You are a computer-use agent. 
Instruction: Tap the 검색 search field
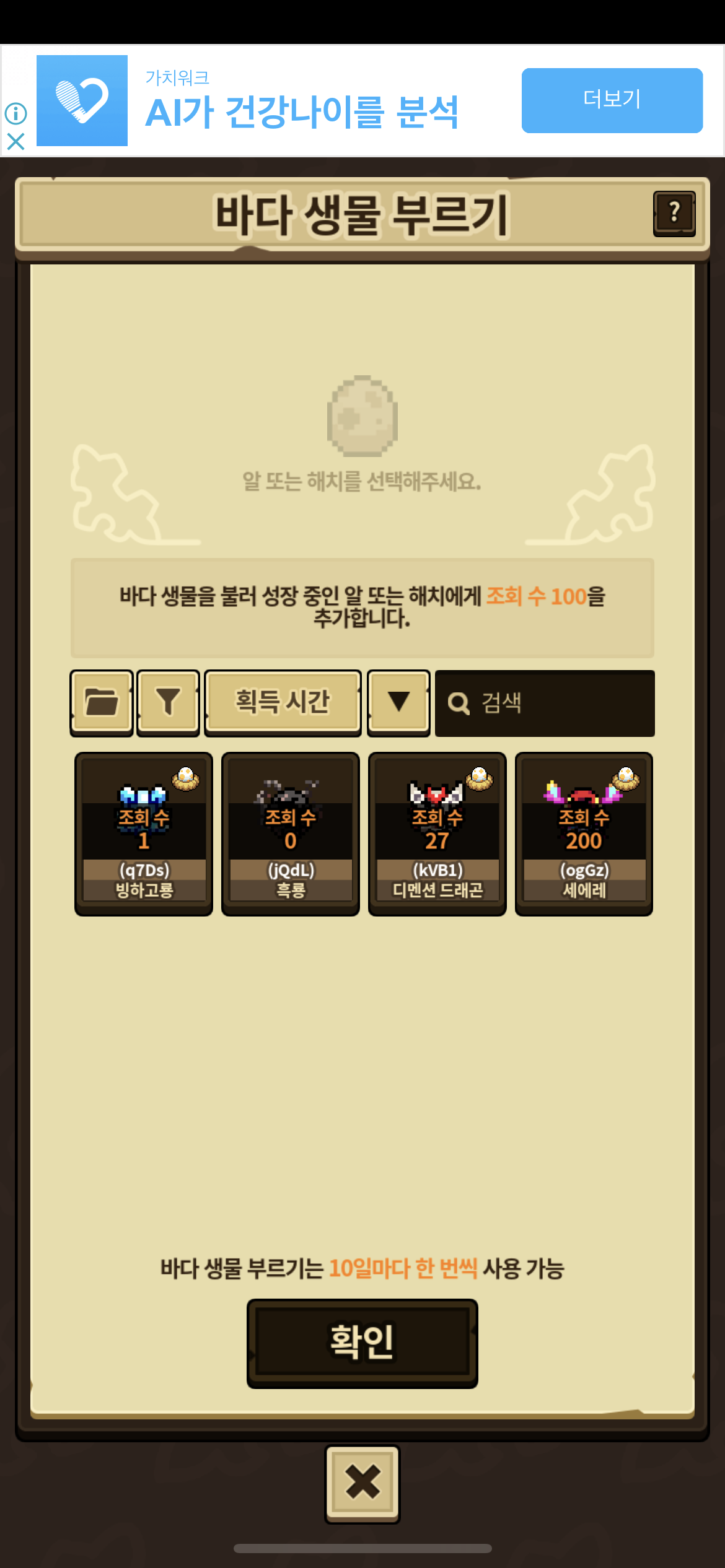(x=544, y=703)
